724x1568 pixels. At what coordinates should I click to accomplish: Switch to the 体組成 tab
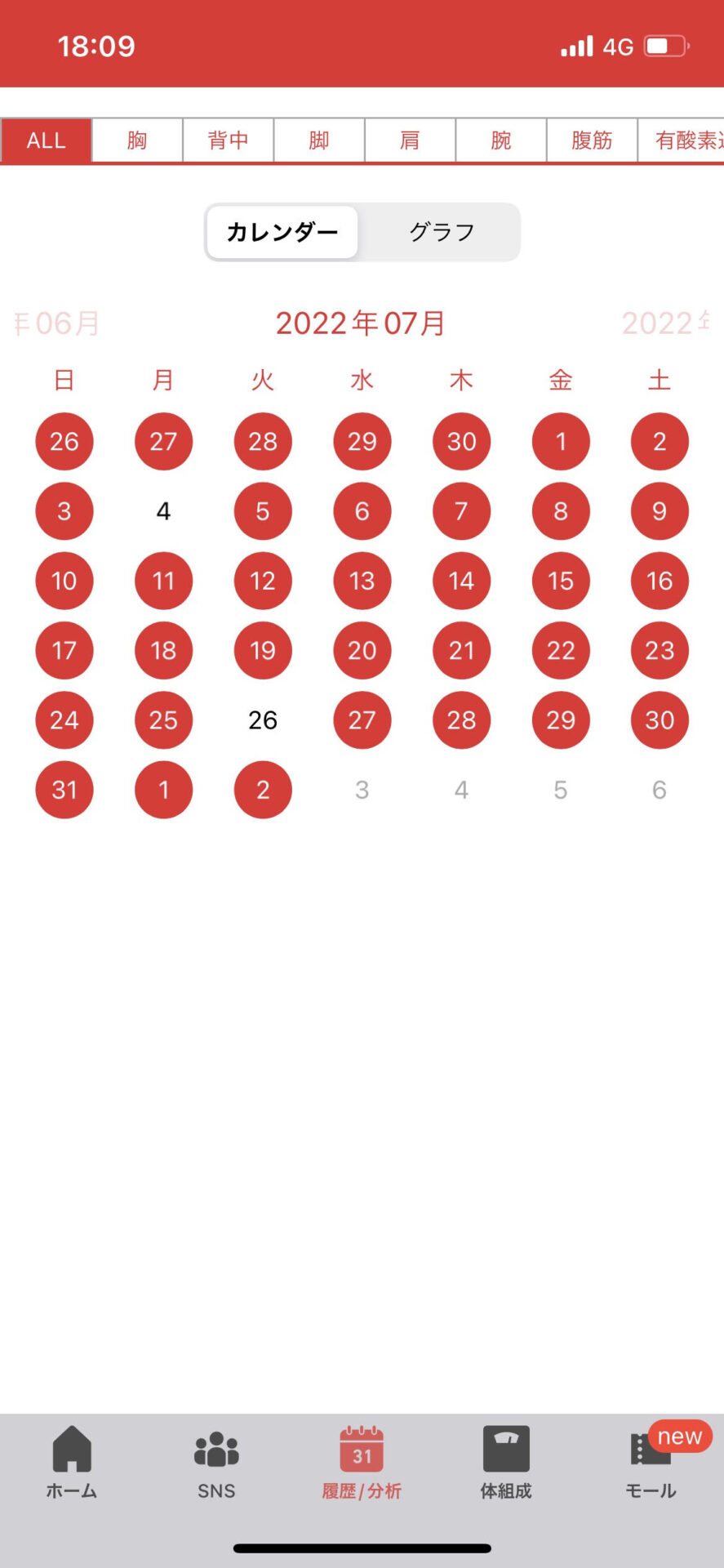[506, 1463]
